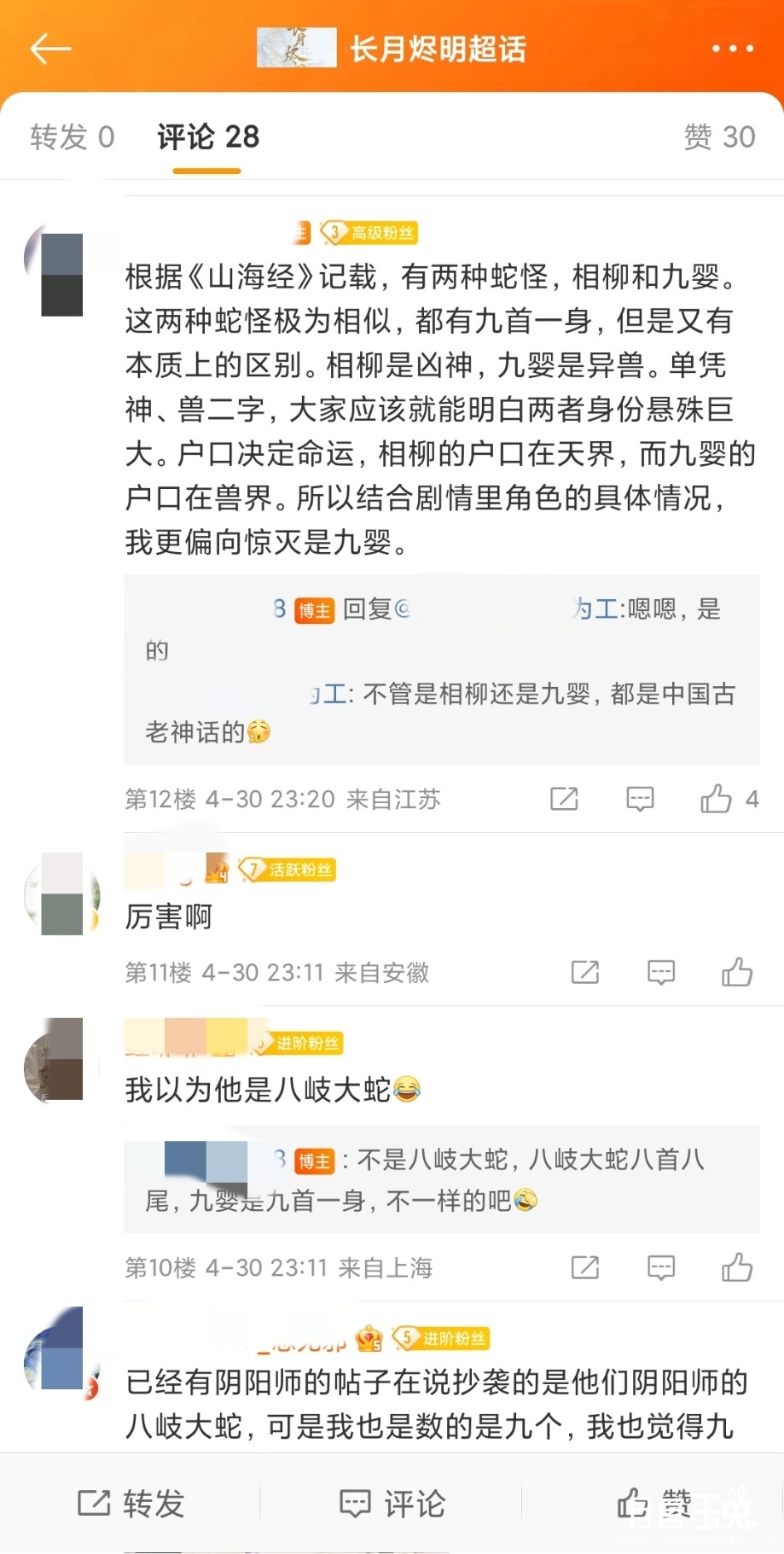784x1554 pixels.
Task: Switch to the 赞 30 tab
Action: (719, 137)
